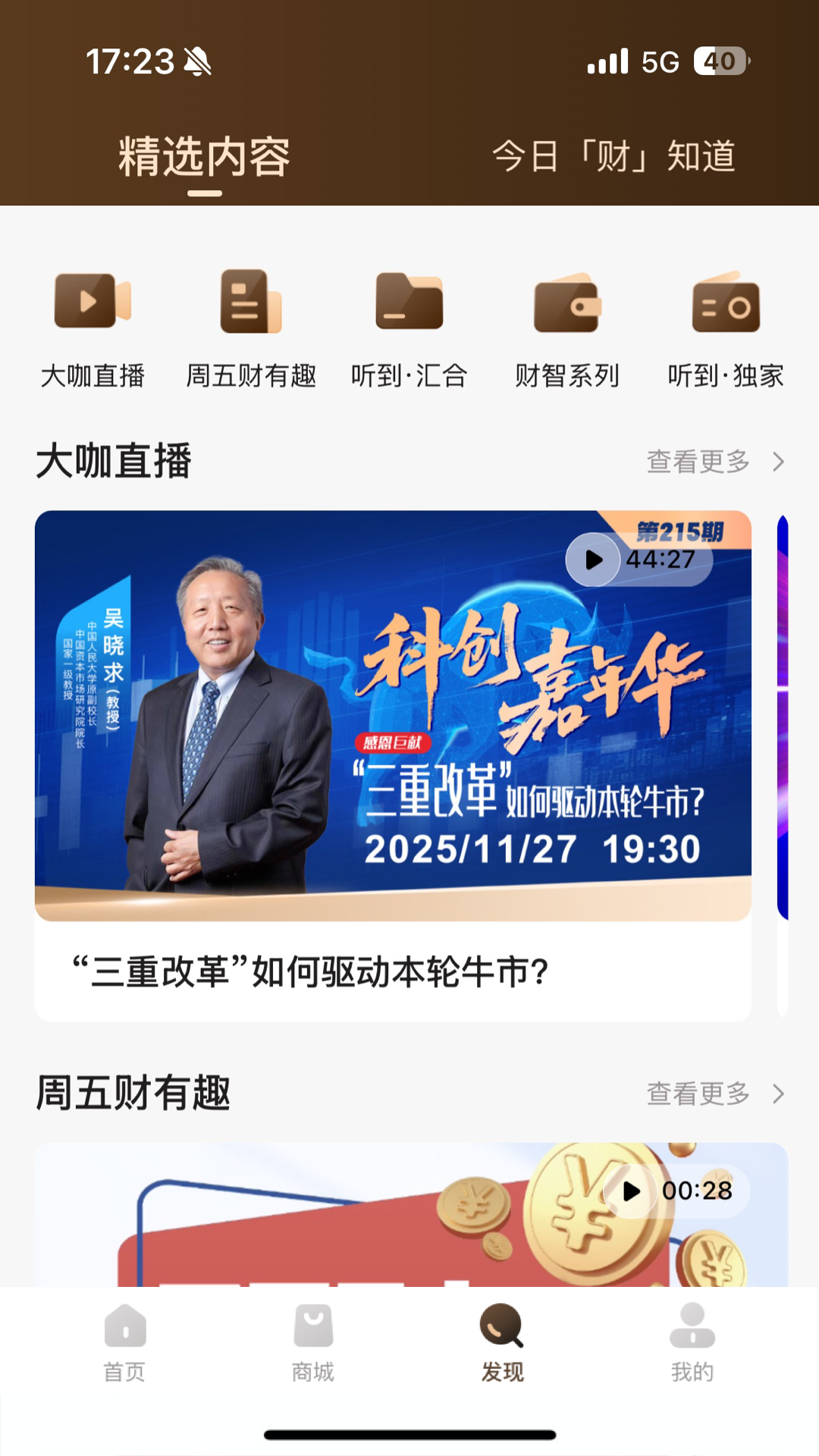The width and height of the screenshot is (819, 1456).
Task: Stay on the 精选内容 tab
Action: pyautogui.click(x=203, y=155)
